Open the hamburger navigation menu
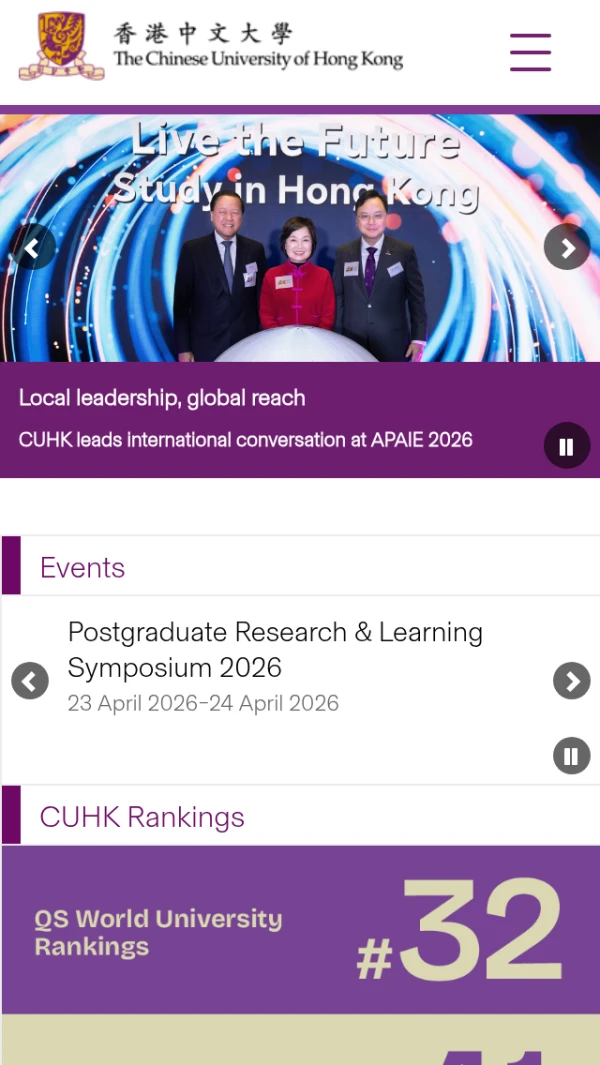Viewport: 600px width, 1065px height. (x=530, y=52)
